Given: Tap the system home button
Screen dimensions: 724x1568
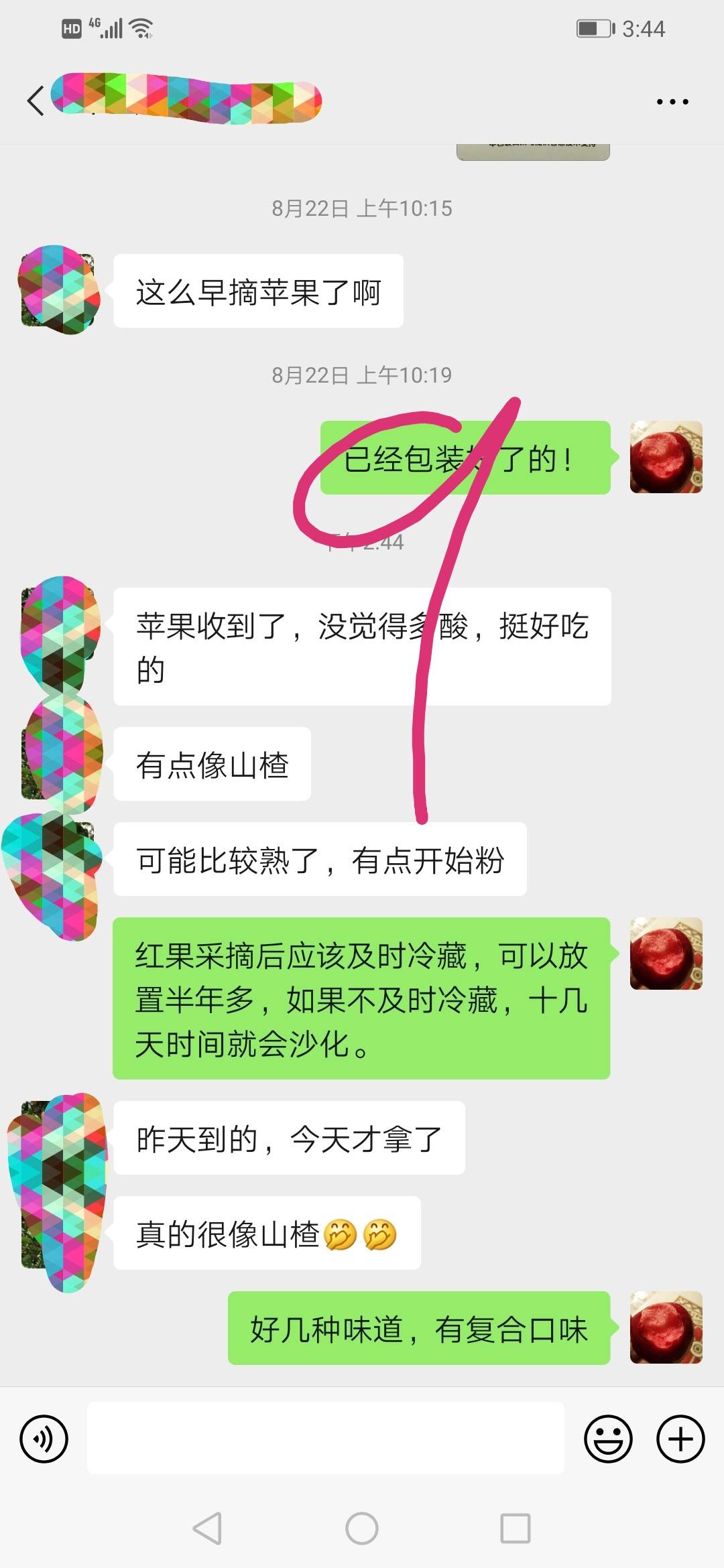Looking at the screenshot, I should [x=362, y=1528].
